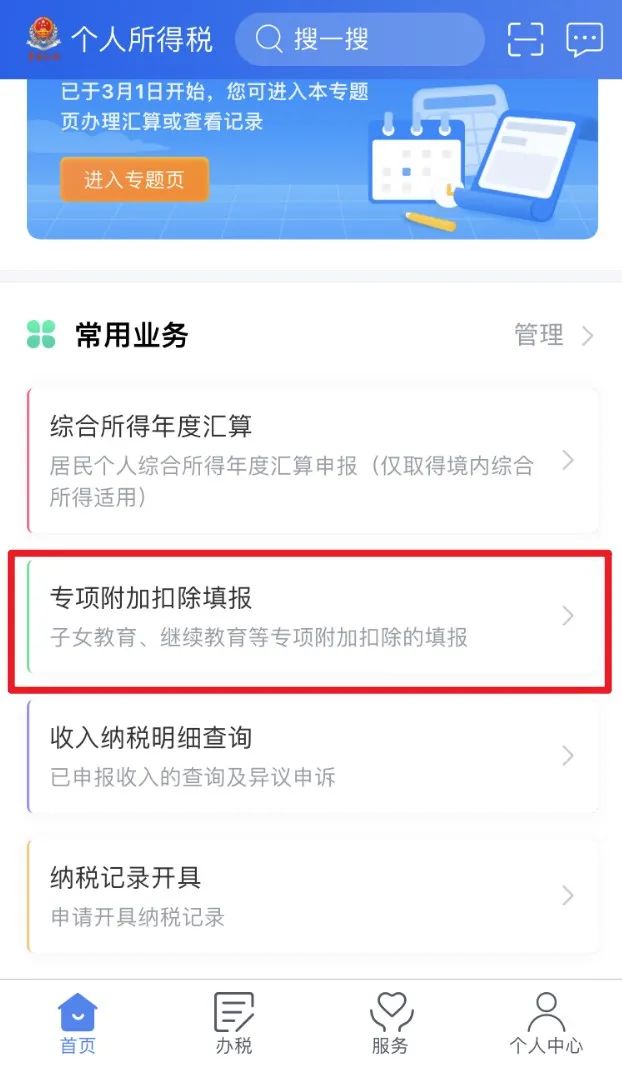Open the scan code icon
Screen dimensions: 622x1066
tap(525, 39)
